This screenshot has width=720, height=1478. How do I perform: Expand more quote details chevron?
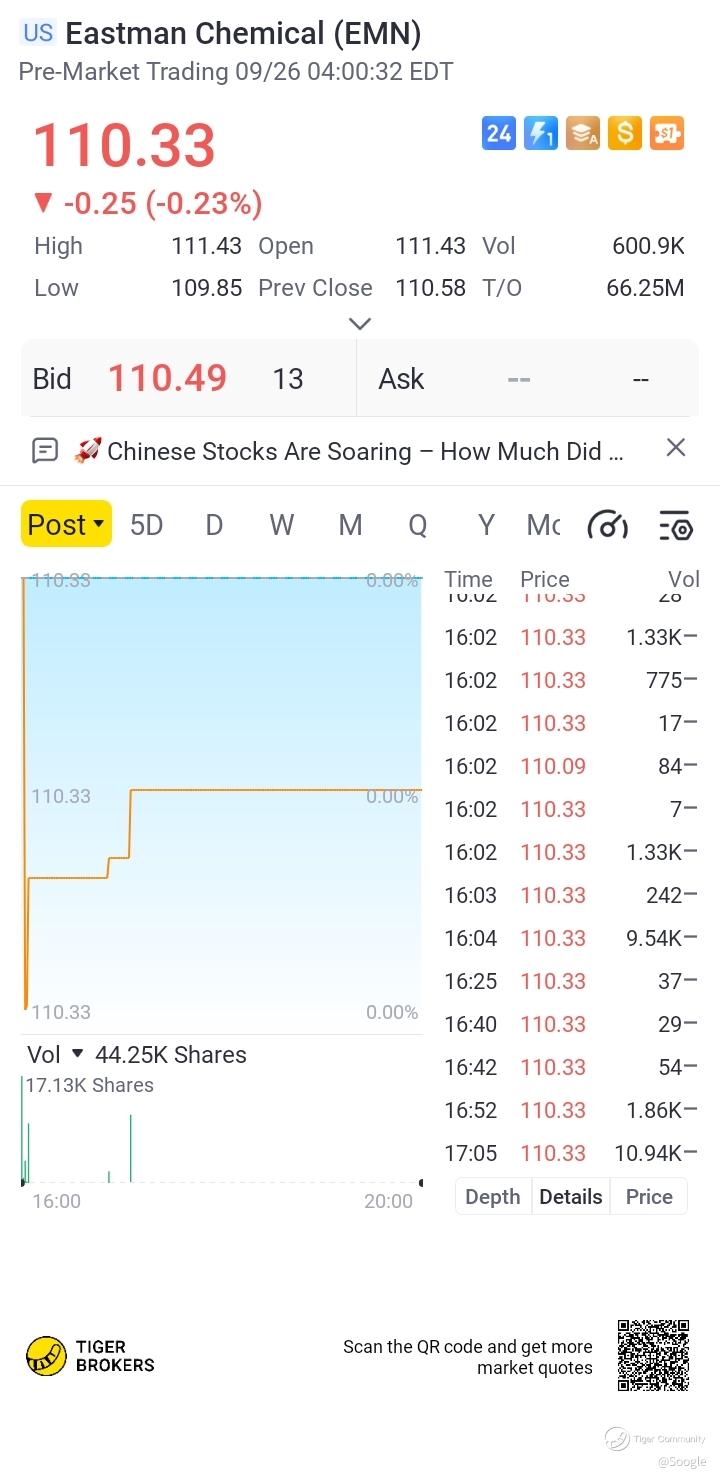360,323
